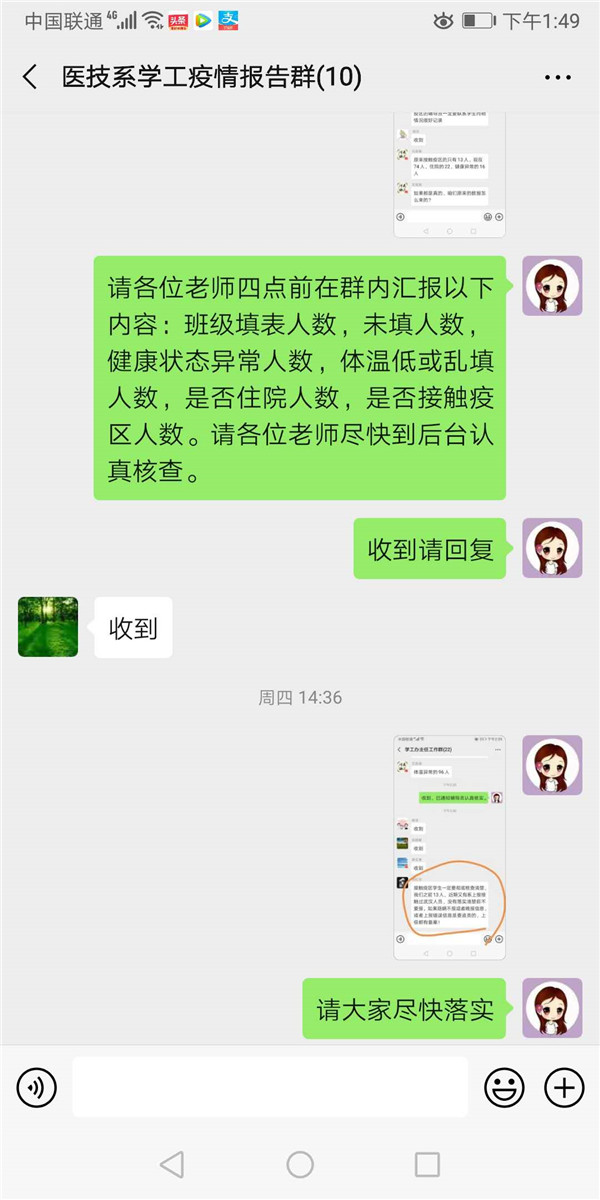Open the recent apps view
This screenshot has width=600, height=1200.
[x=427, y=1164]
